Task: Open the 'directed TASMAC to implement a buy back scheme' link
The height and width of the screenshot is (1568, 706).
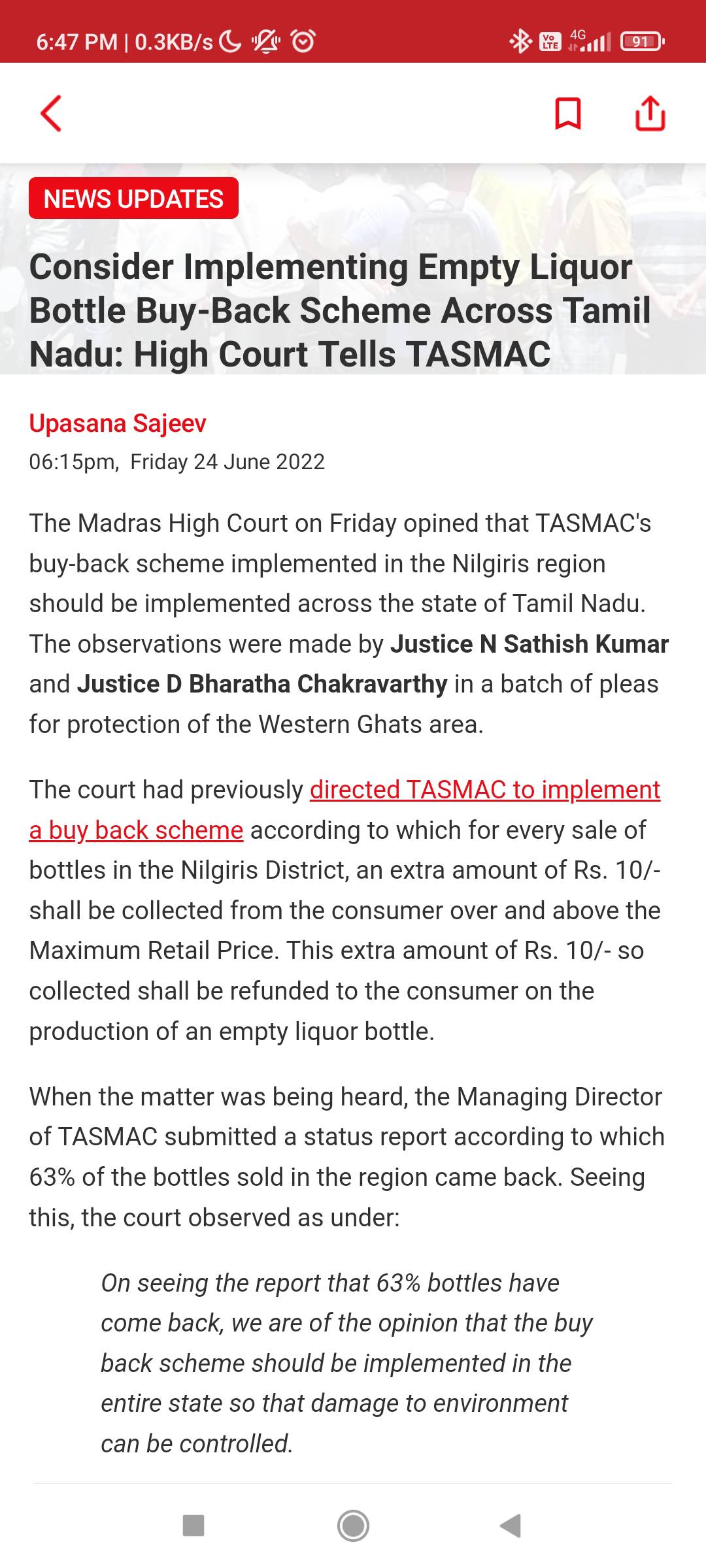Action: (x=484, y=790)
